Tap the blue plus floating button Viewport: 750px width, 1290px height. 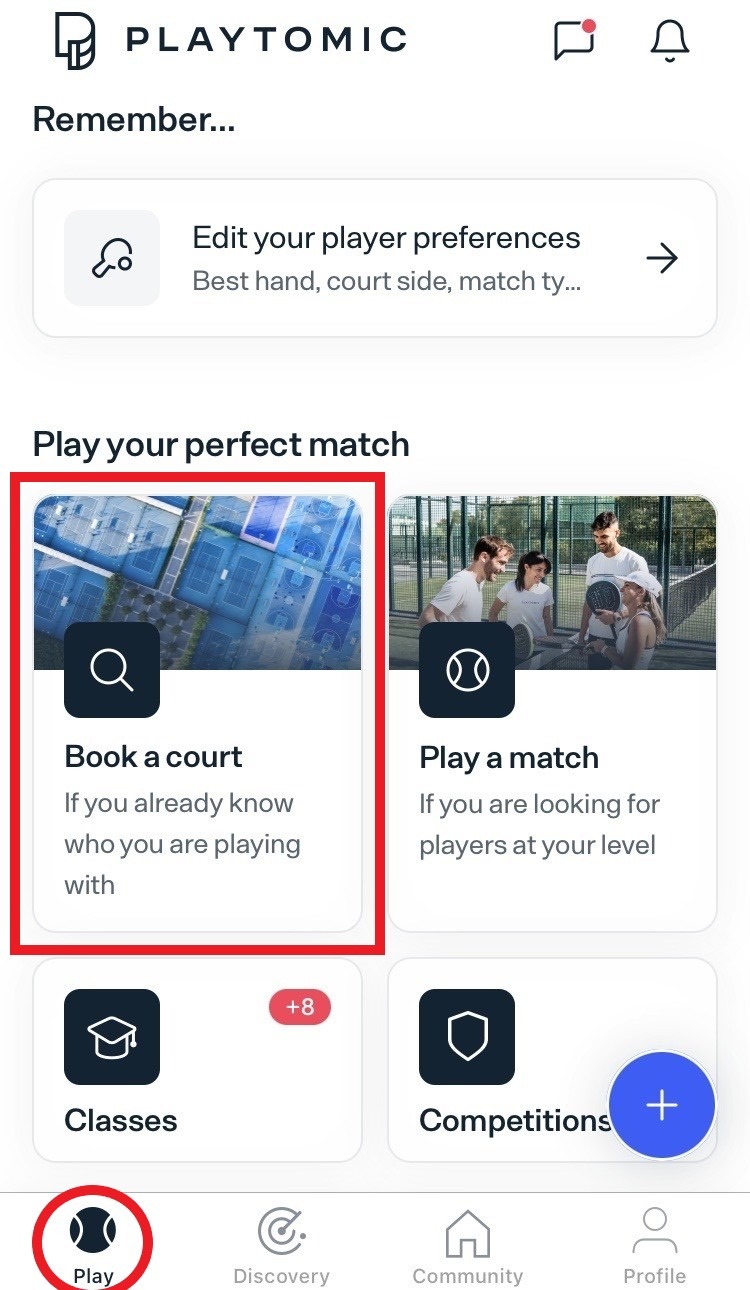coord(662,1105)
